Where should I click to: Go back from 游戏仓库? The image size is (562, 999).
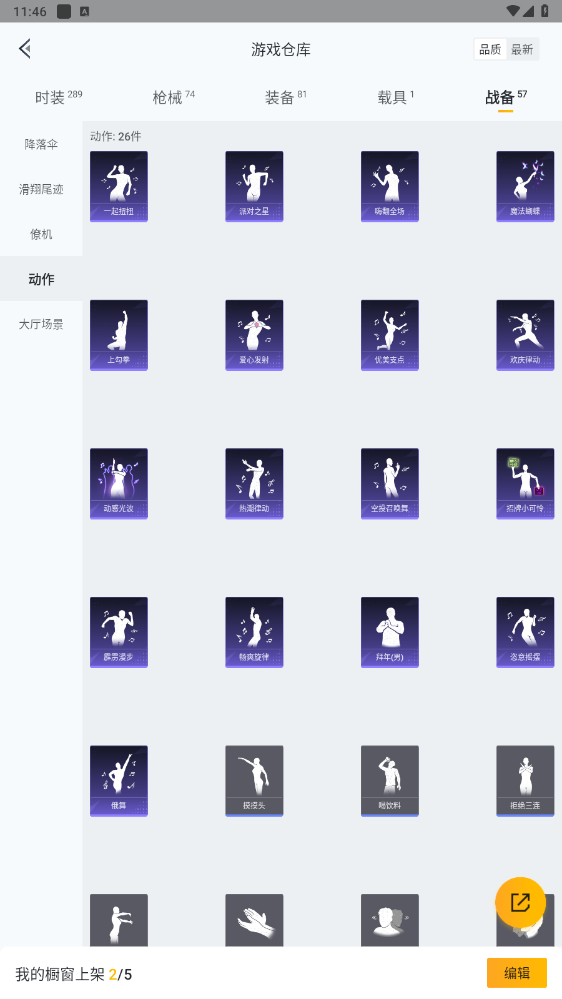click(x=25, y=49)
